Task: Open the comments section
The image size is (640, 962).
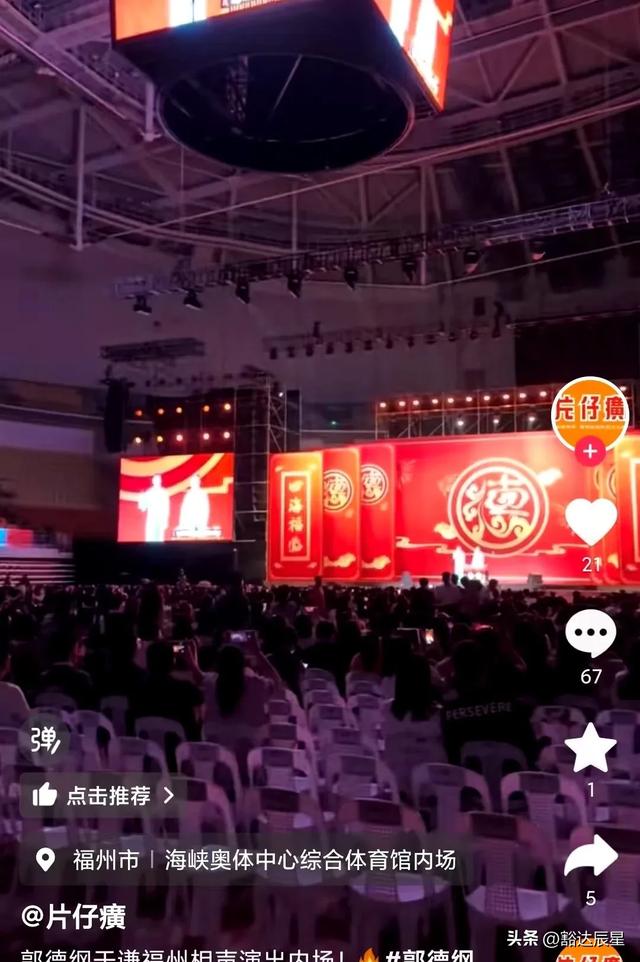Action: point(591,634)
